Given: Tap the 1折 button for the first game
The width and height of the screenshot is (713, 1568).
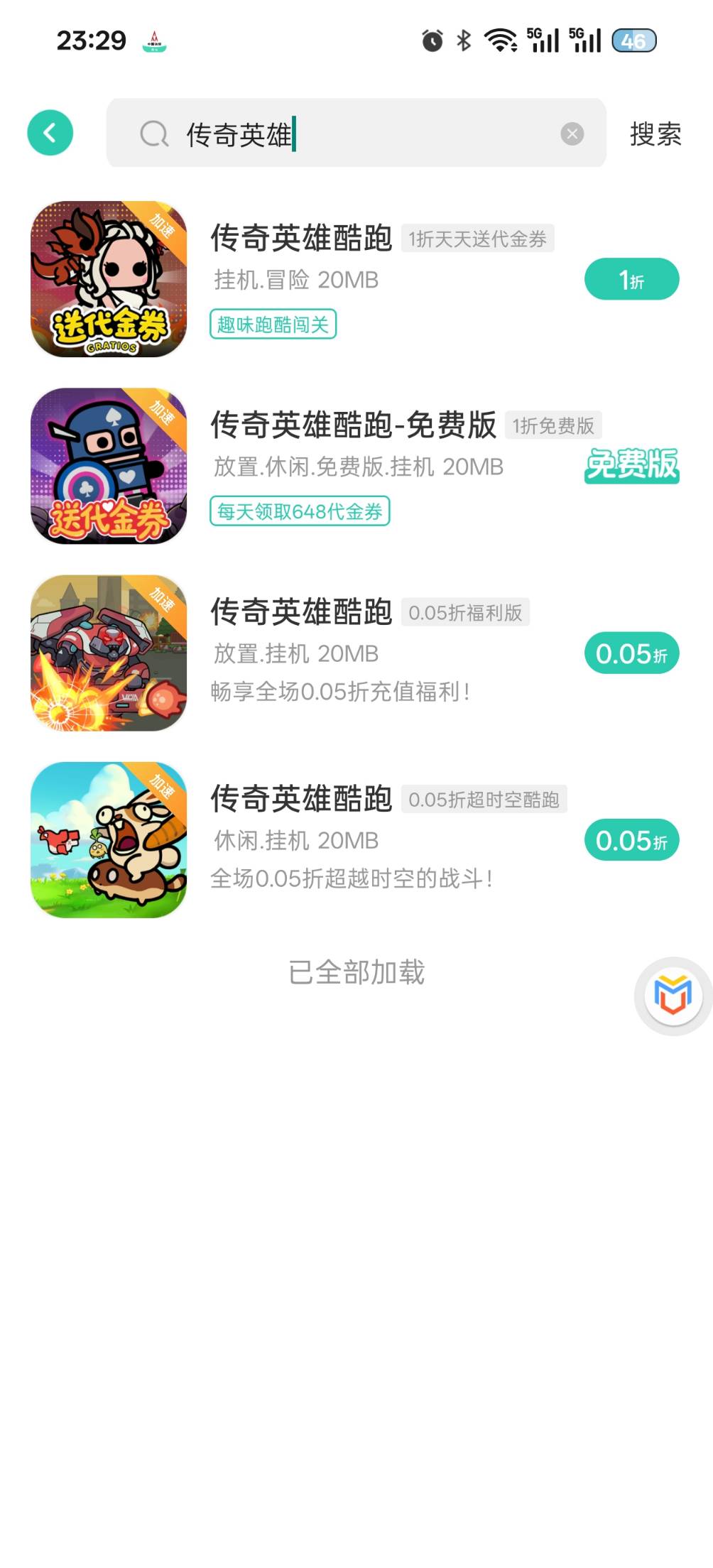Looking at the screenshot, I should (x=631, y=279).
